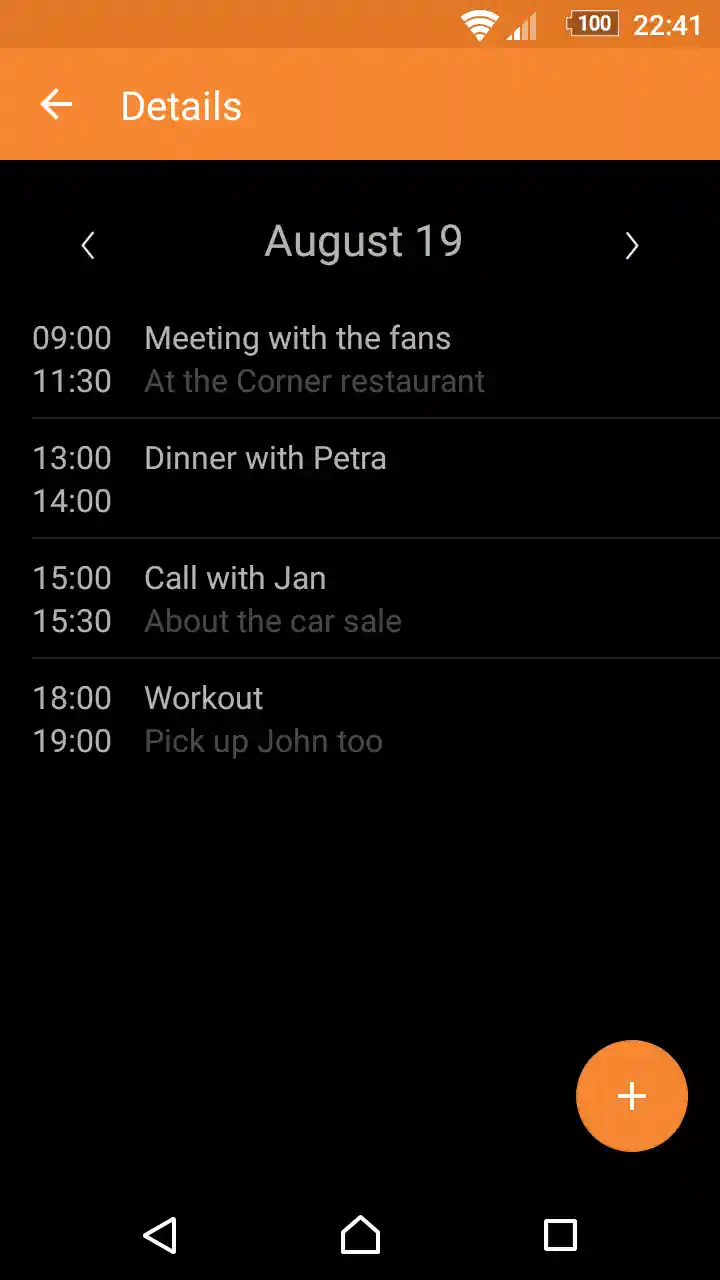This screenshot has width=720, height=1280.
Task: Tap the About the car sale description
Action: tap(273, 621)
